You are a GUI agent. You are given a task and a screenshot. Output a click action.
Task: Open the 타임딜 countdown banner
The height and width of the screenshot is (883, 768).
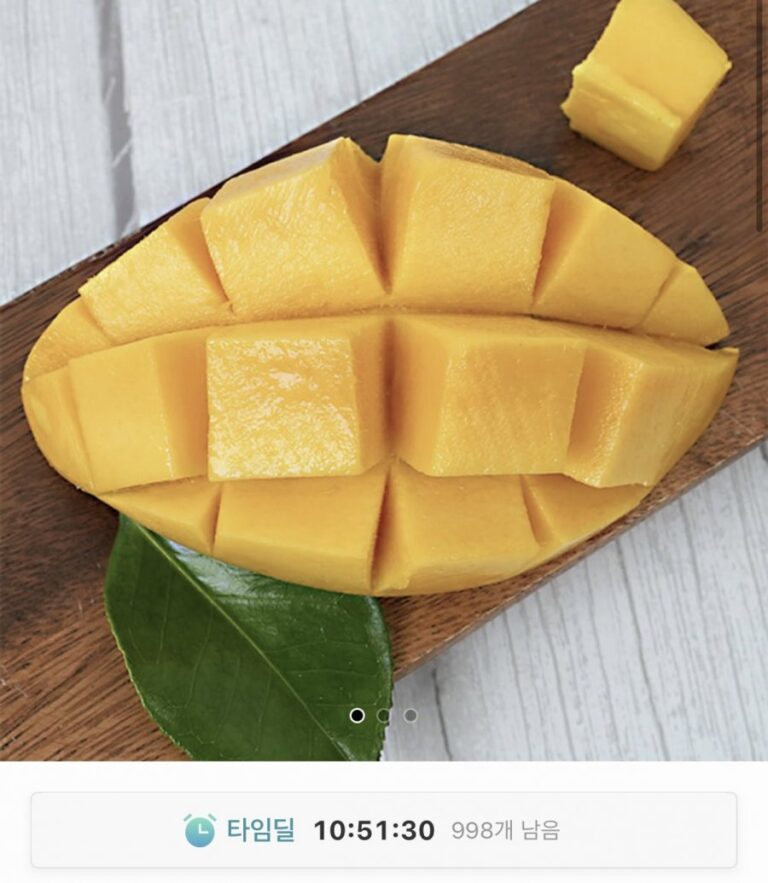pyautogui.click(x=384, y=830)
